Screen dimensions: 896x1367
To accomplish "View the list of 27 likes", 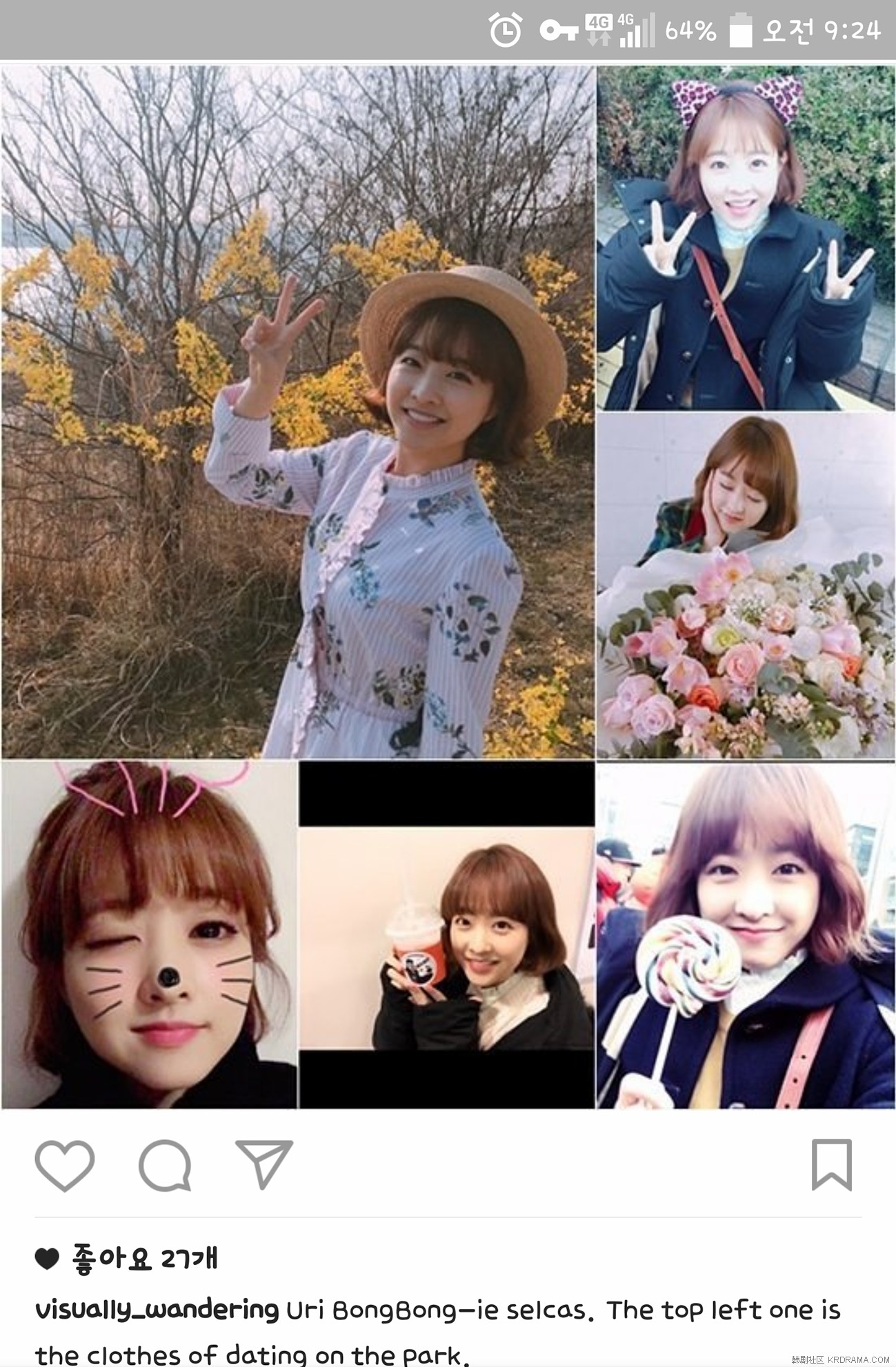I will point(143,1259).
